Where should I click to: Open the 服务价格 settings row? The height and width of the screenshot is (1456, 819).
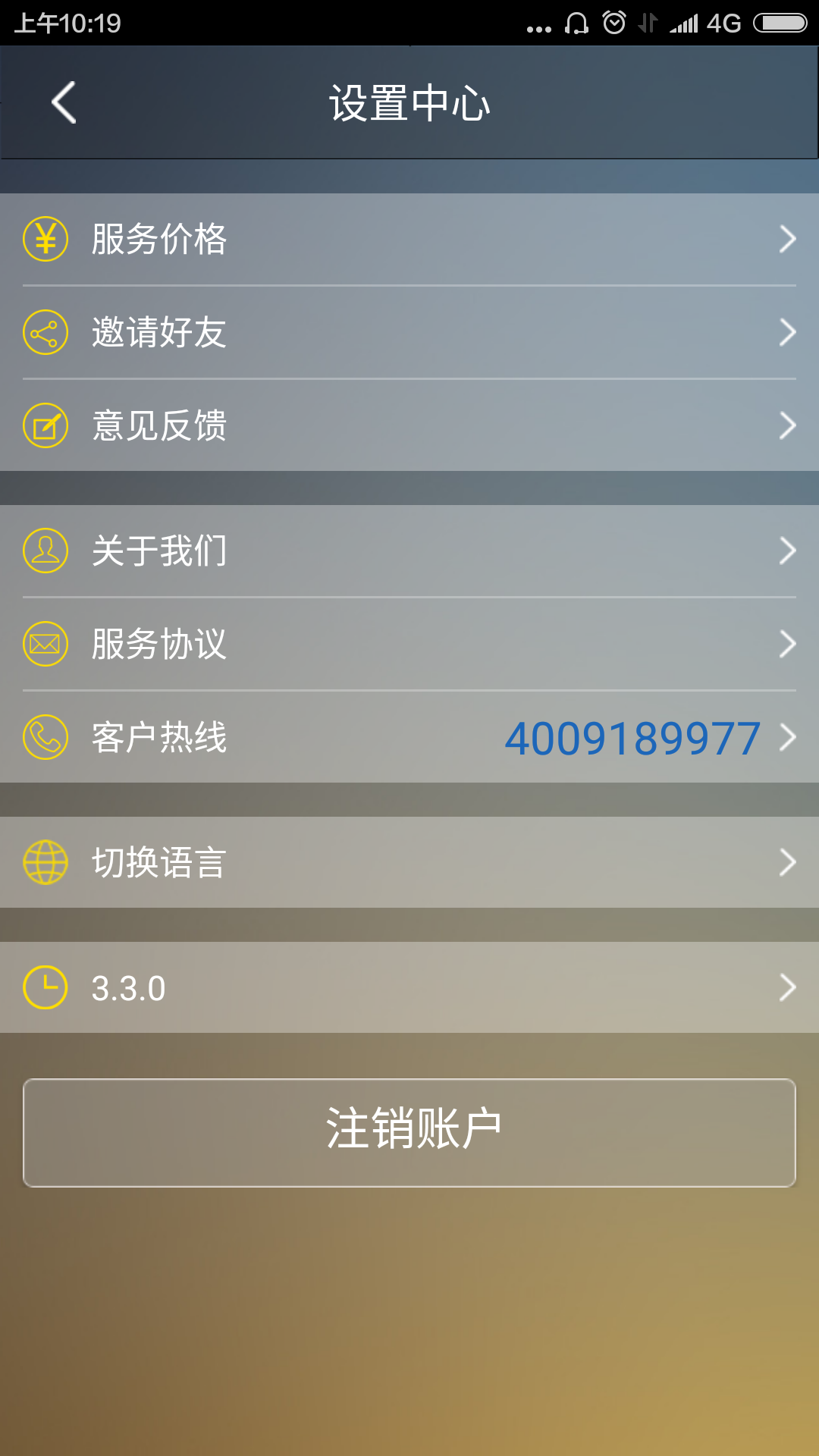[x=409, y=240]
